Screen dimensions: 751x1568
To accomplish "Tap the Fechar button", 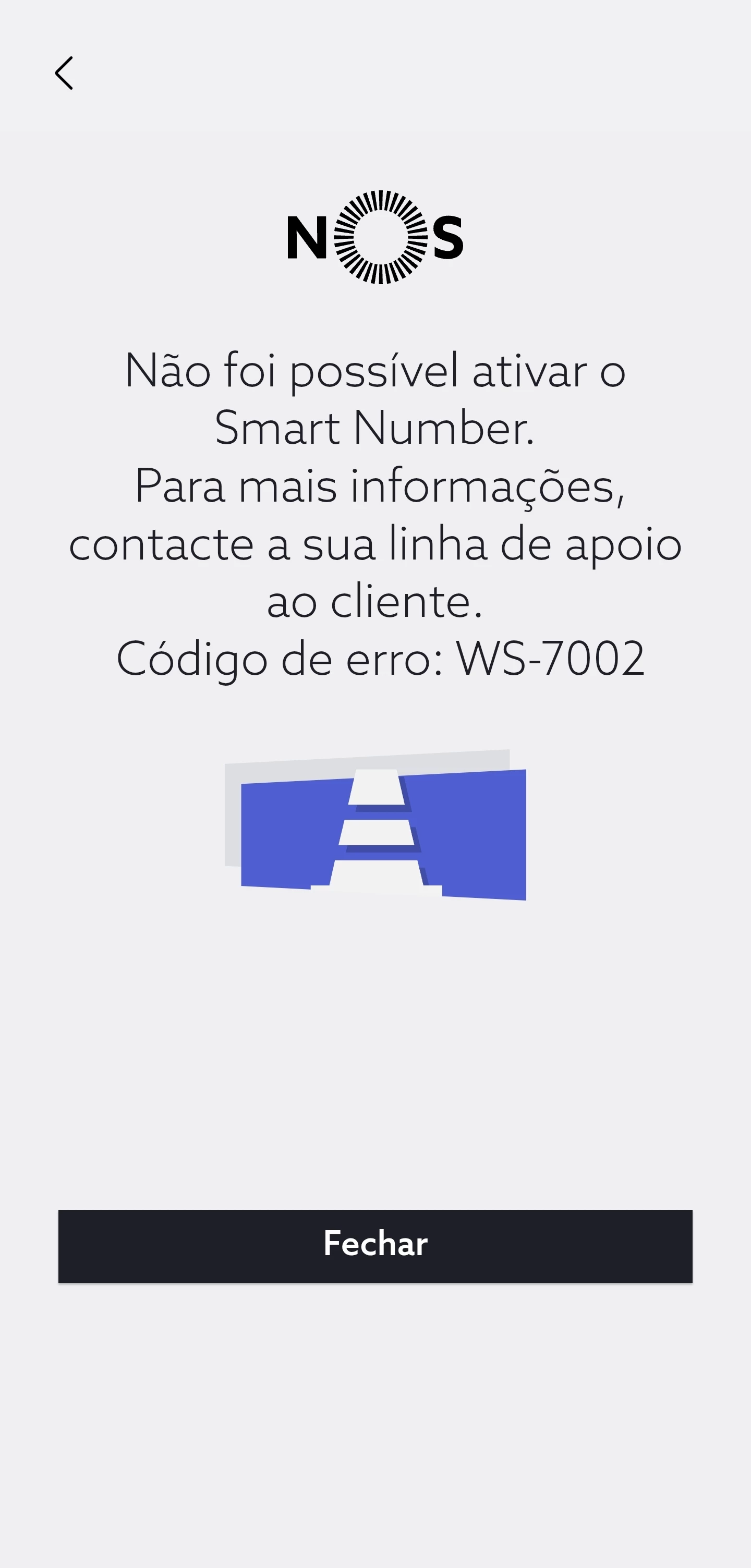I will click(375, 1245).
